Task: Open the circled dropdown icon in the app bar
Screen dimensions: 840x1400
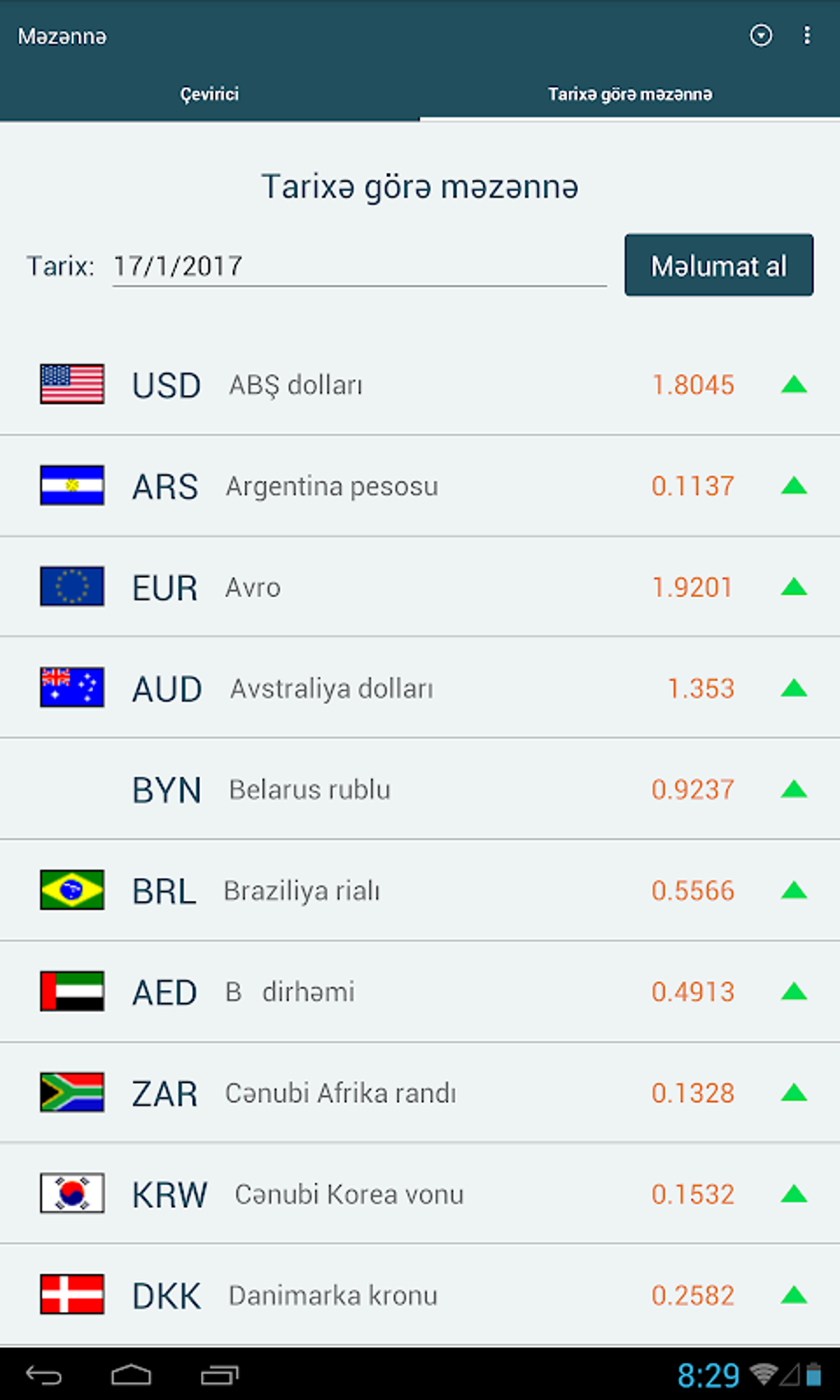Action: pos(761,35)
